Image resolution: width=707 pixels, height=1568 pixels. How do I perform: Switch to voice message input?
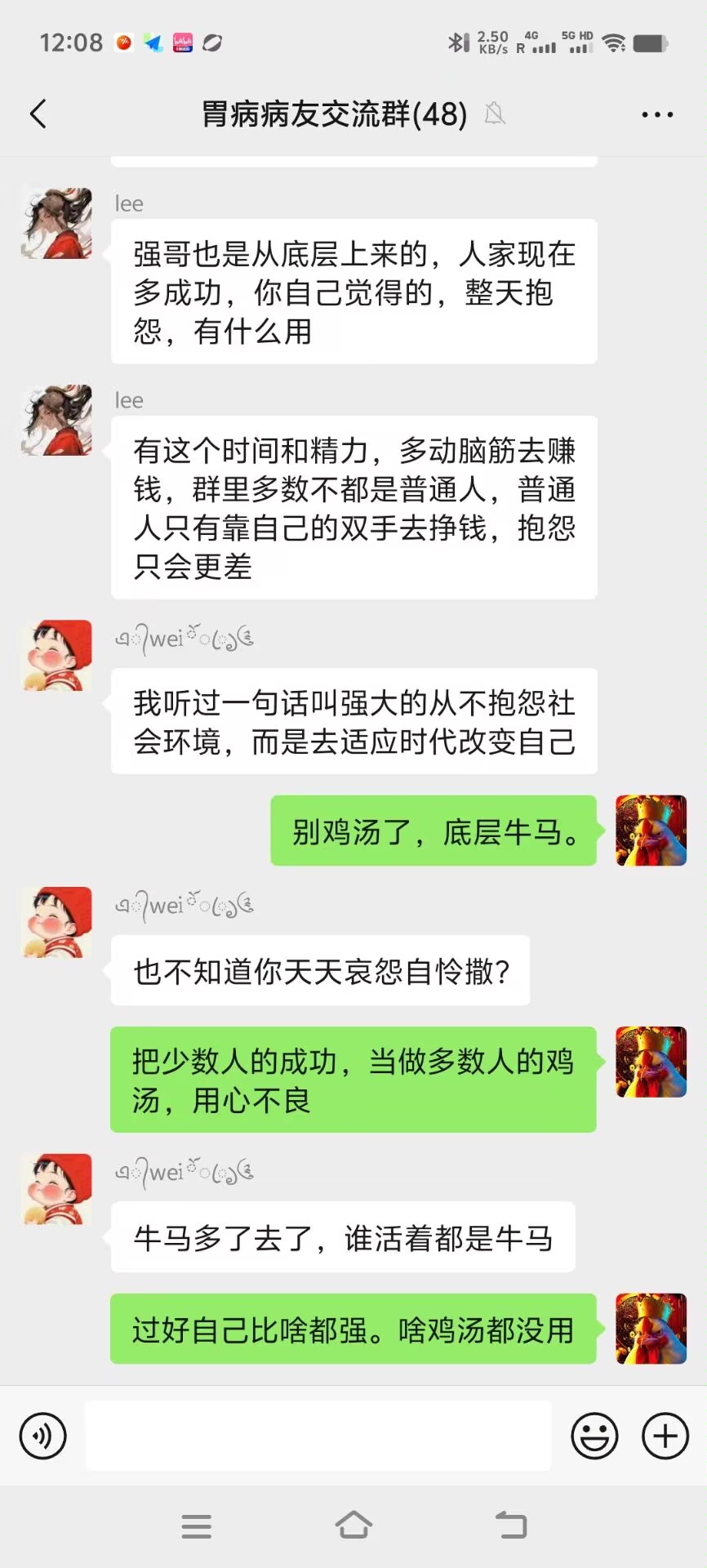42,1436
